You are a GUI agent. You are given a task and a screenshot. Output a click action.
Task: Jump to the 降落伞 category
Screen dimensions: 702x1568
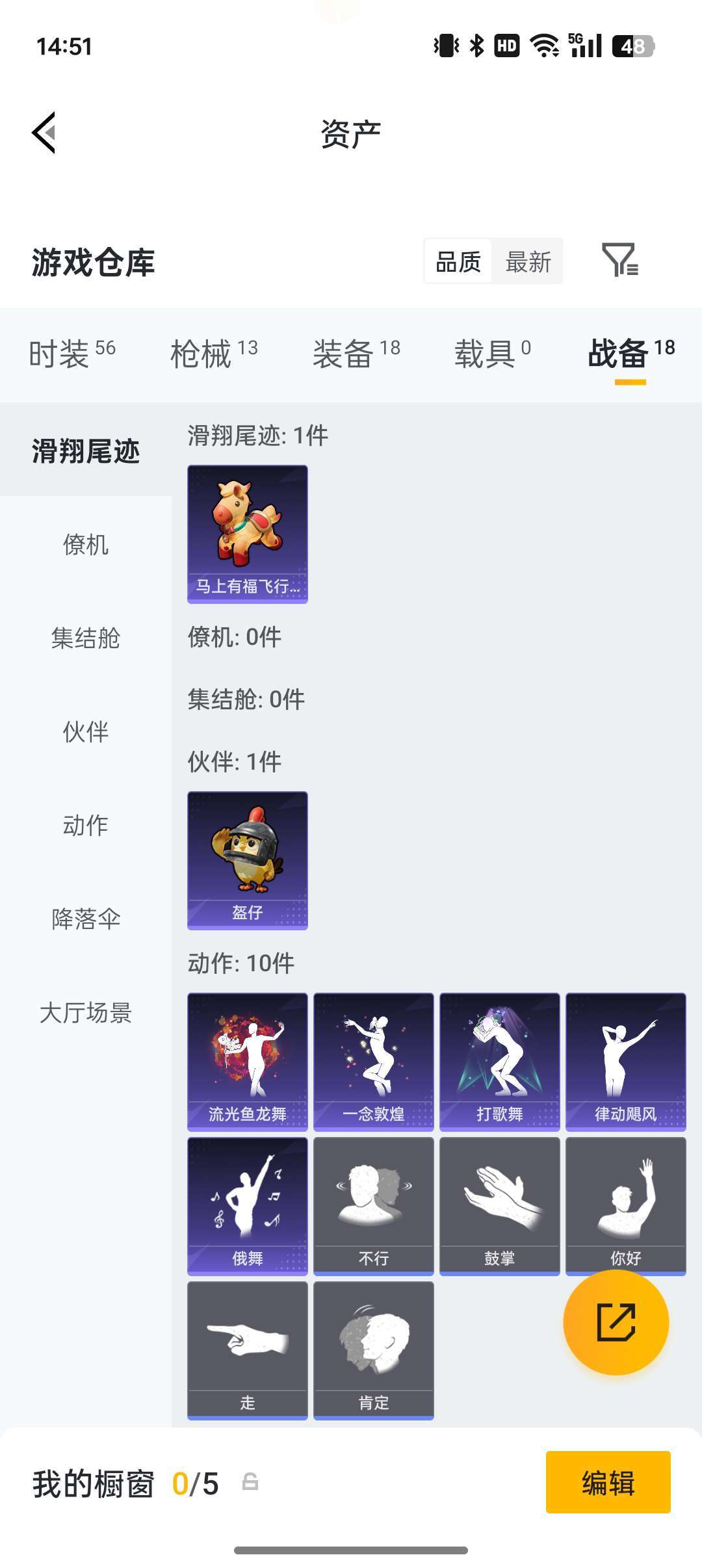point(86,919)
